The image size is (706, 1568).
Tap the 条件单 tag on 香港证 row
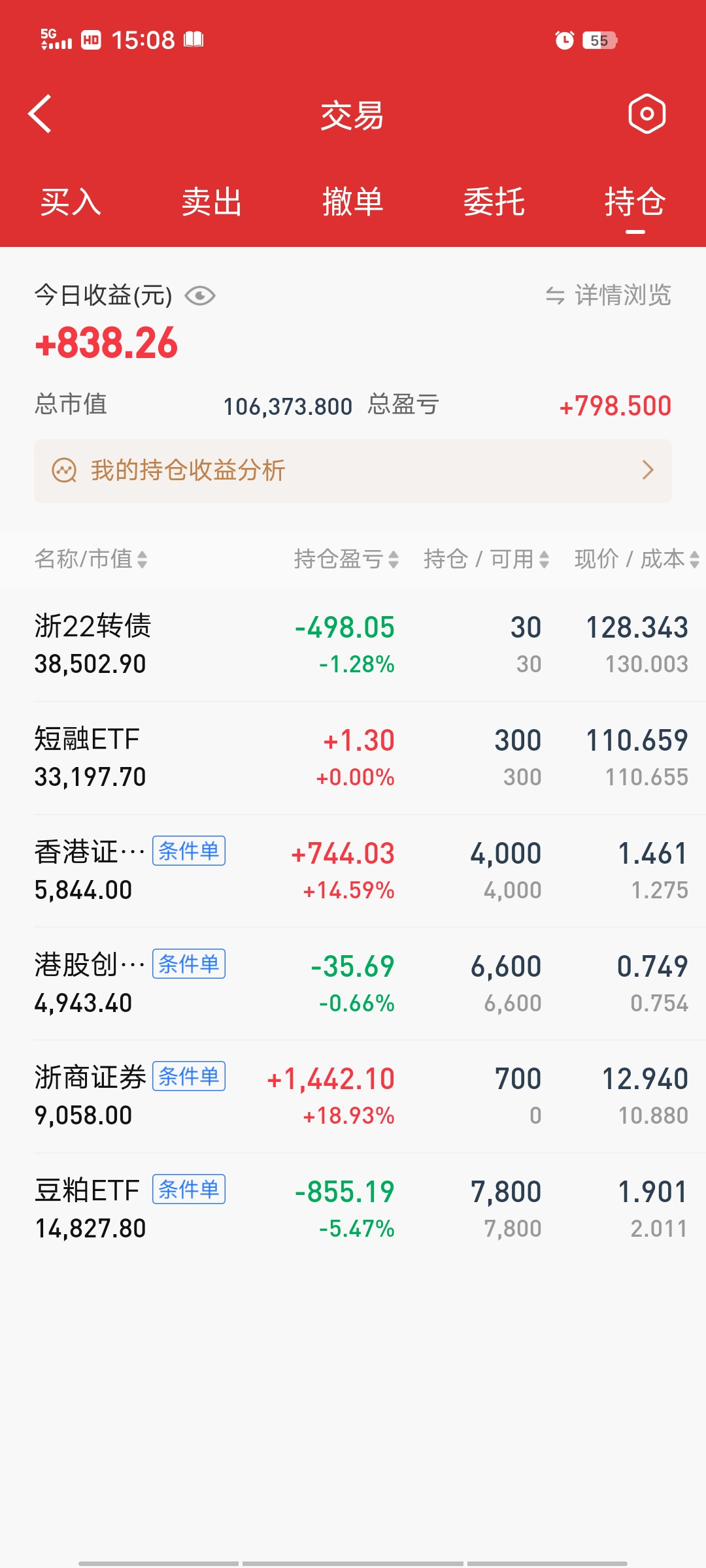tap(189, 851)
